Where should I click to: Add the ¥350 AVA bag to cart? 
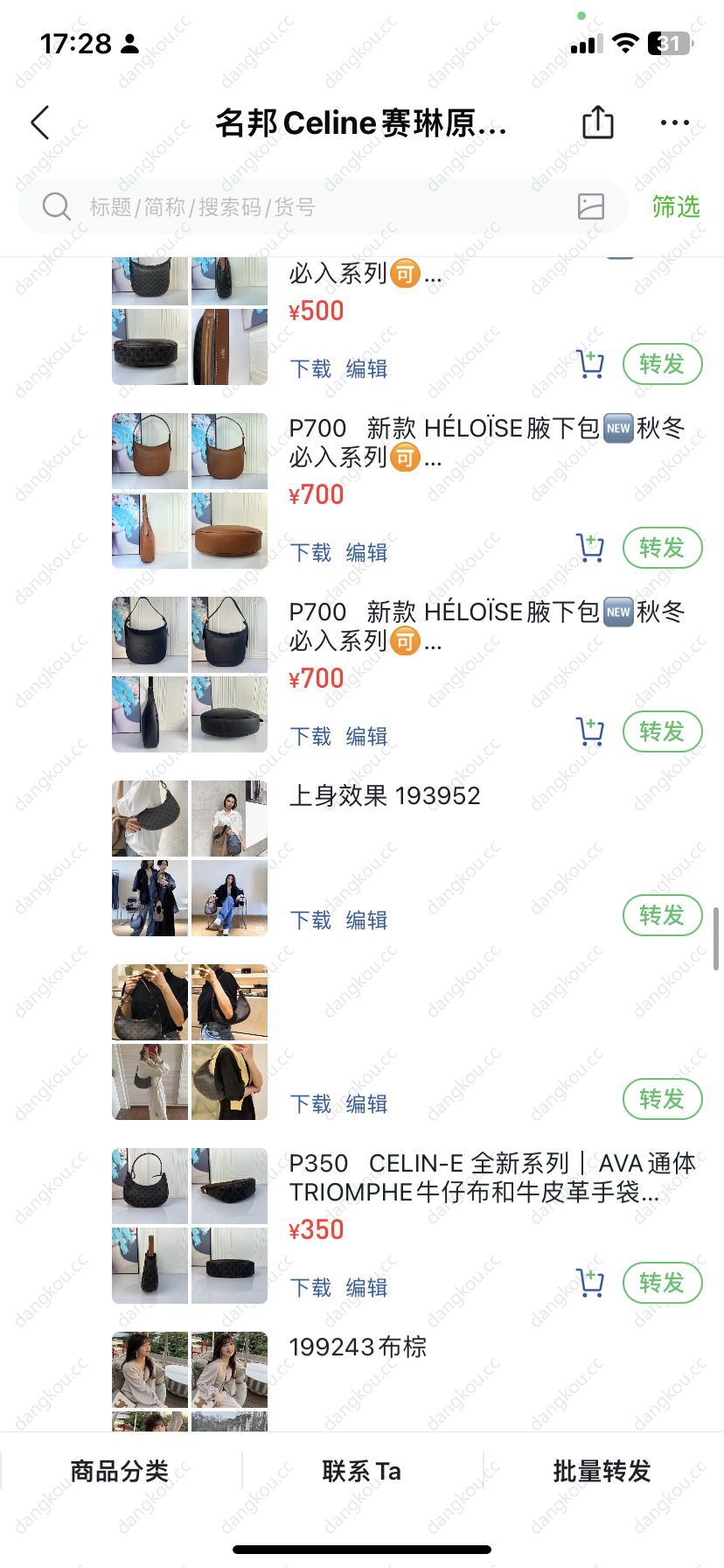[590, 1283]
